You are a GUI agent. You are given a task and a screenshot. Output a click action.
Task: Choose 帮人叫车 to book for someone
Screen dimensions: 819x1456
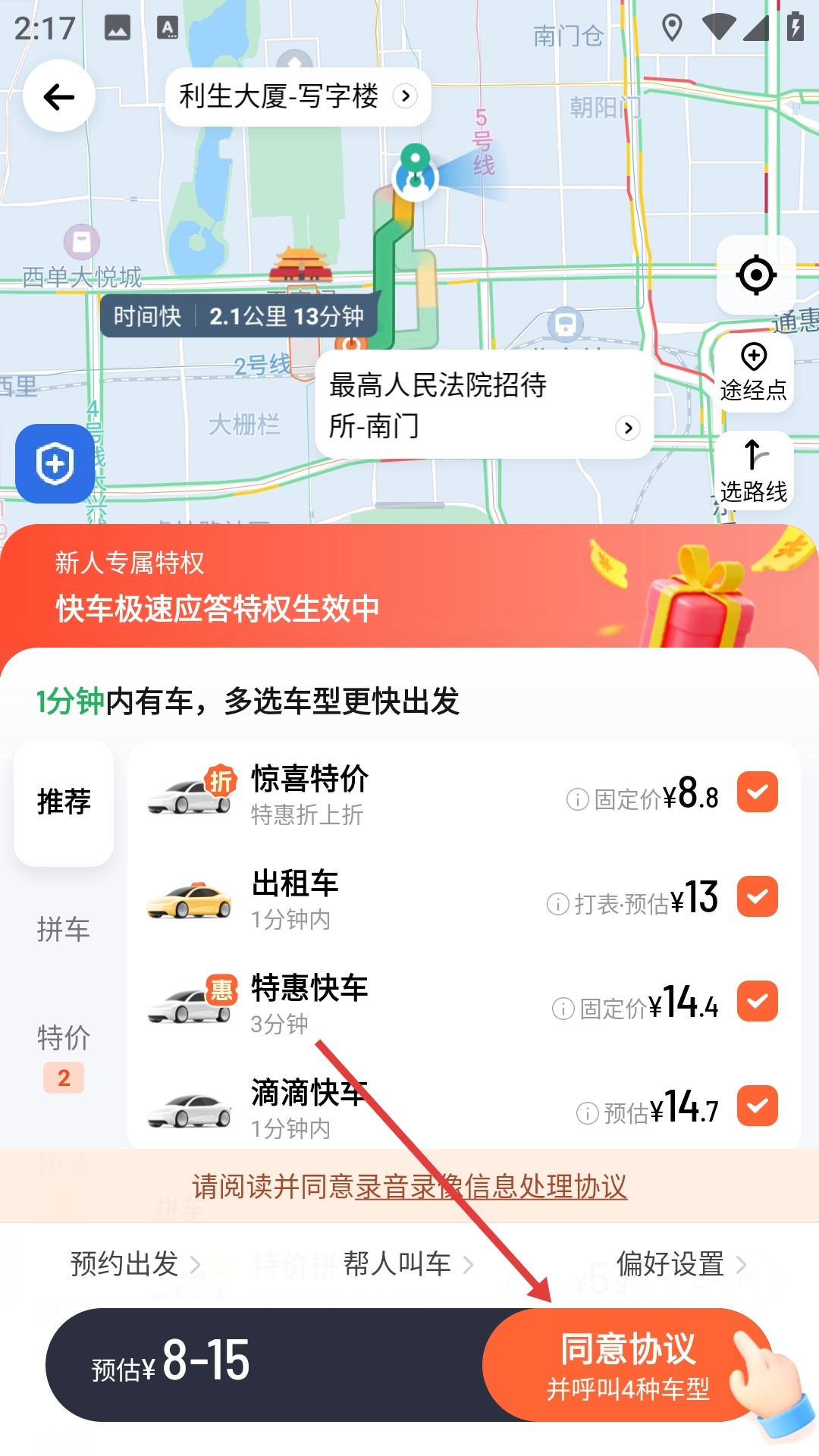(x=407, y=1264)
